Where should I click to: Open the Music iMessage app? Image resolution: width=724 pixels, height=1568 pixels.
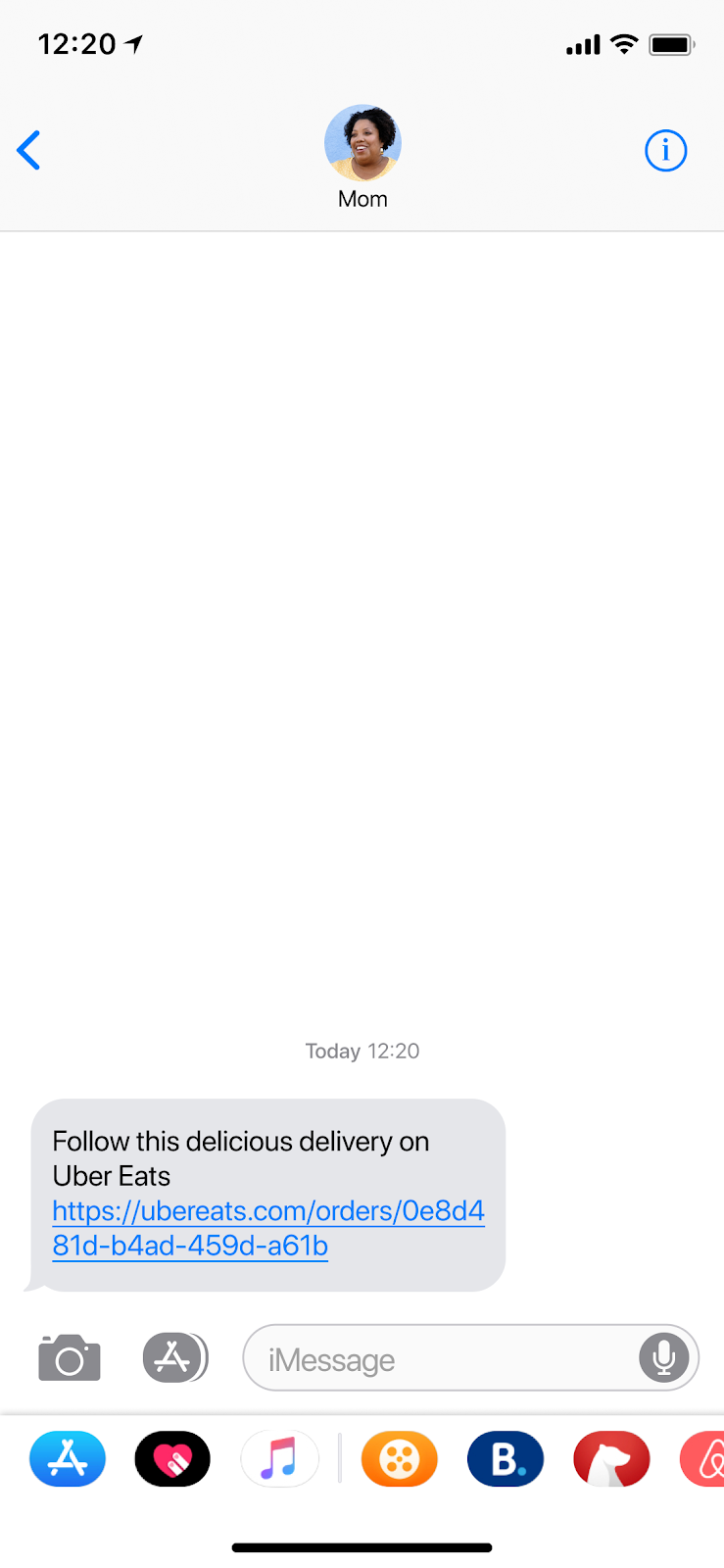click(279, 1459)
